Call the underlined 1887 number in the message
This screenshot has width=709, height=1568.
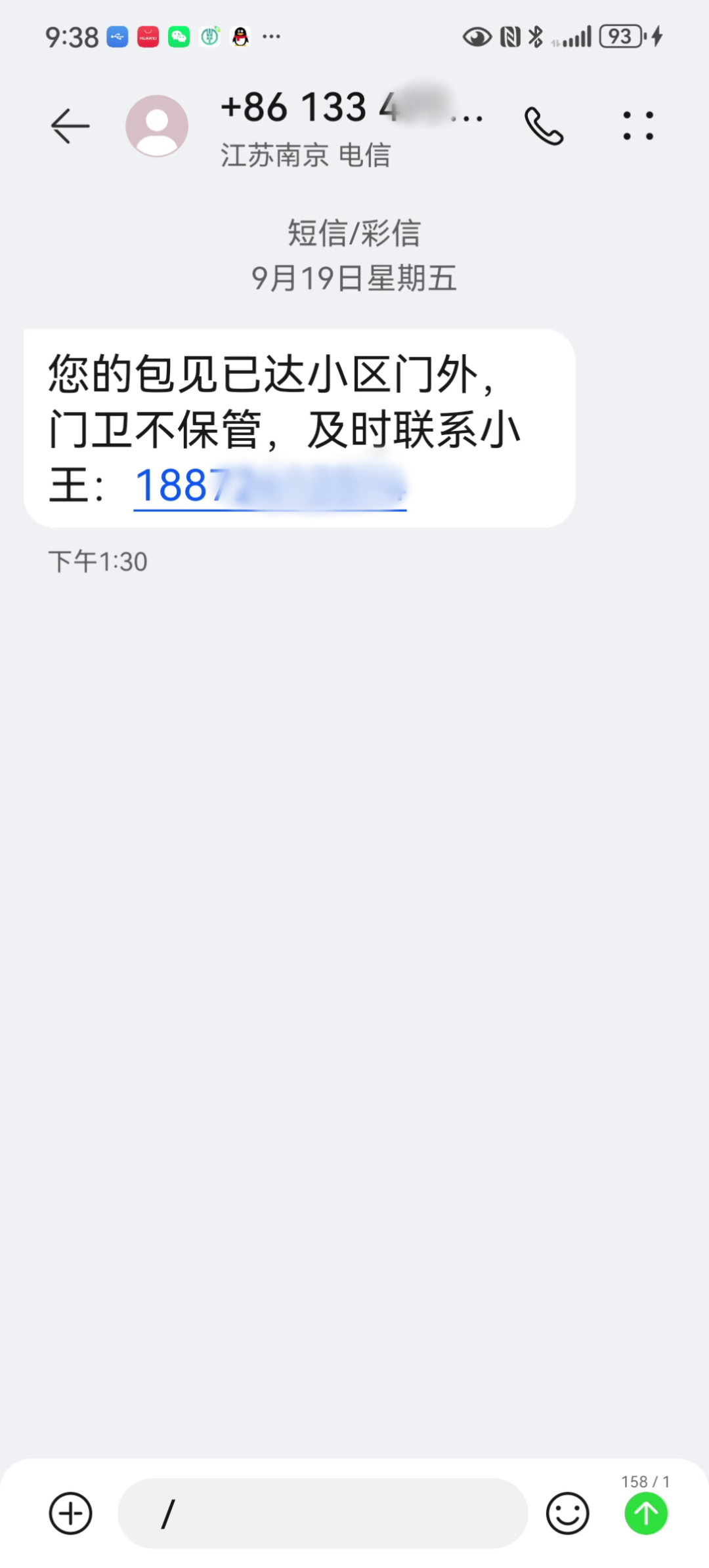[270, 485]
